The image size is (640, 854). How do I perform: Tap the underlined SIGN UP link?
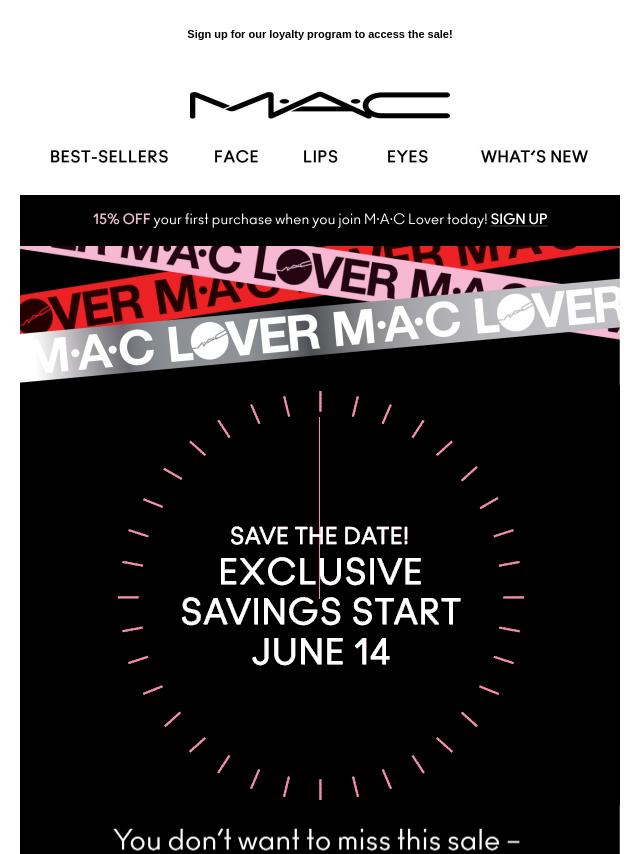(x=518, y=219)
